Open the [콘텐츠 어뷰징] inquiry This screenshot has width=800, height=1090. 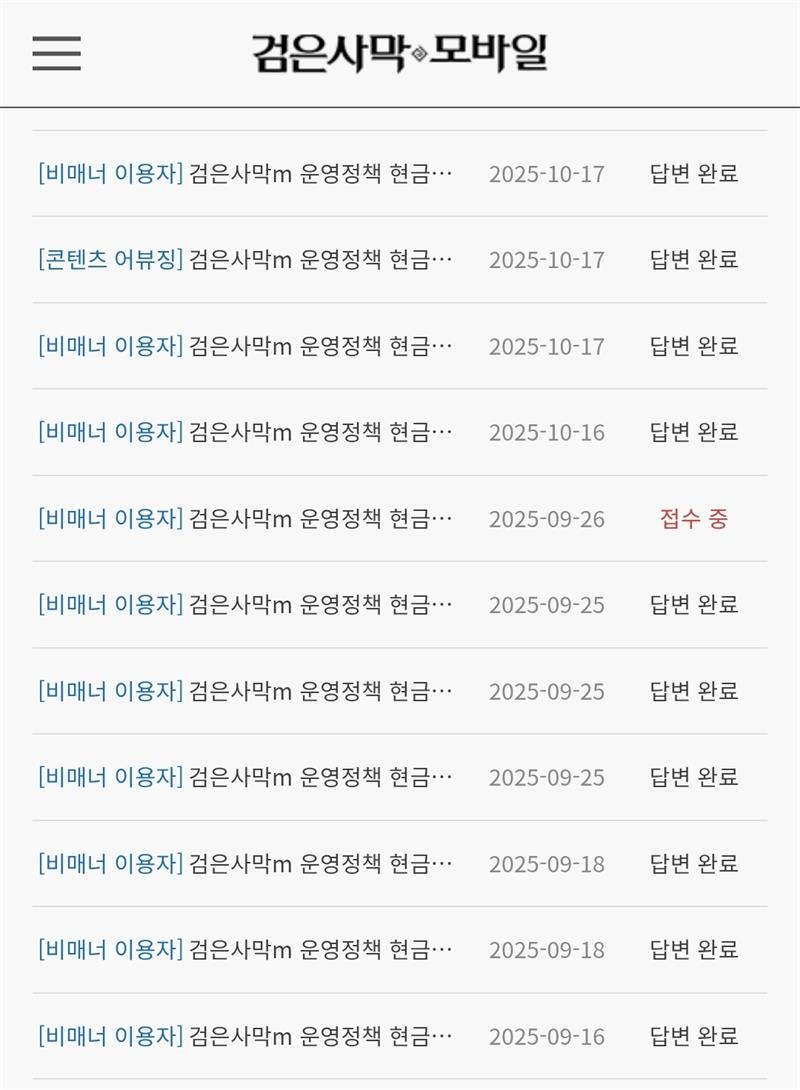click(x=245, y=260)
